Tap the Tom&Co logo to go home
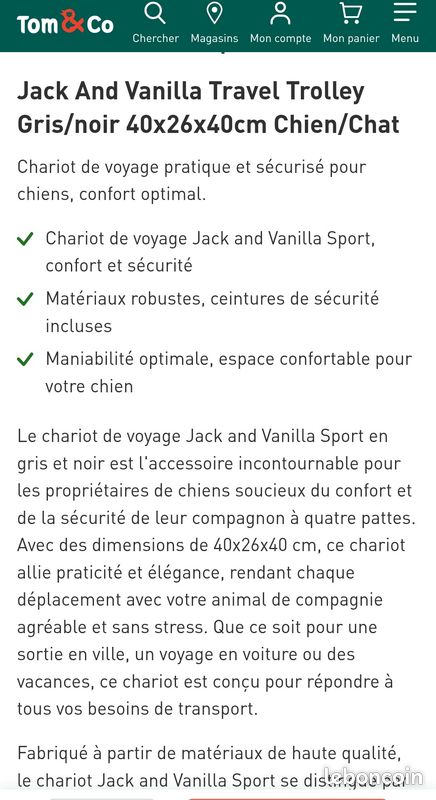Screen dimensions: 436x800 (x=65, y=23)
